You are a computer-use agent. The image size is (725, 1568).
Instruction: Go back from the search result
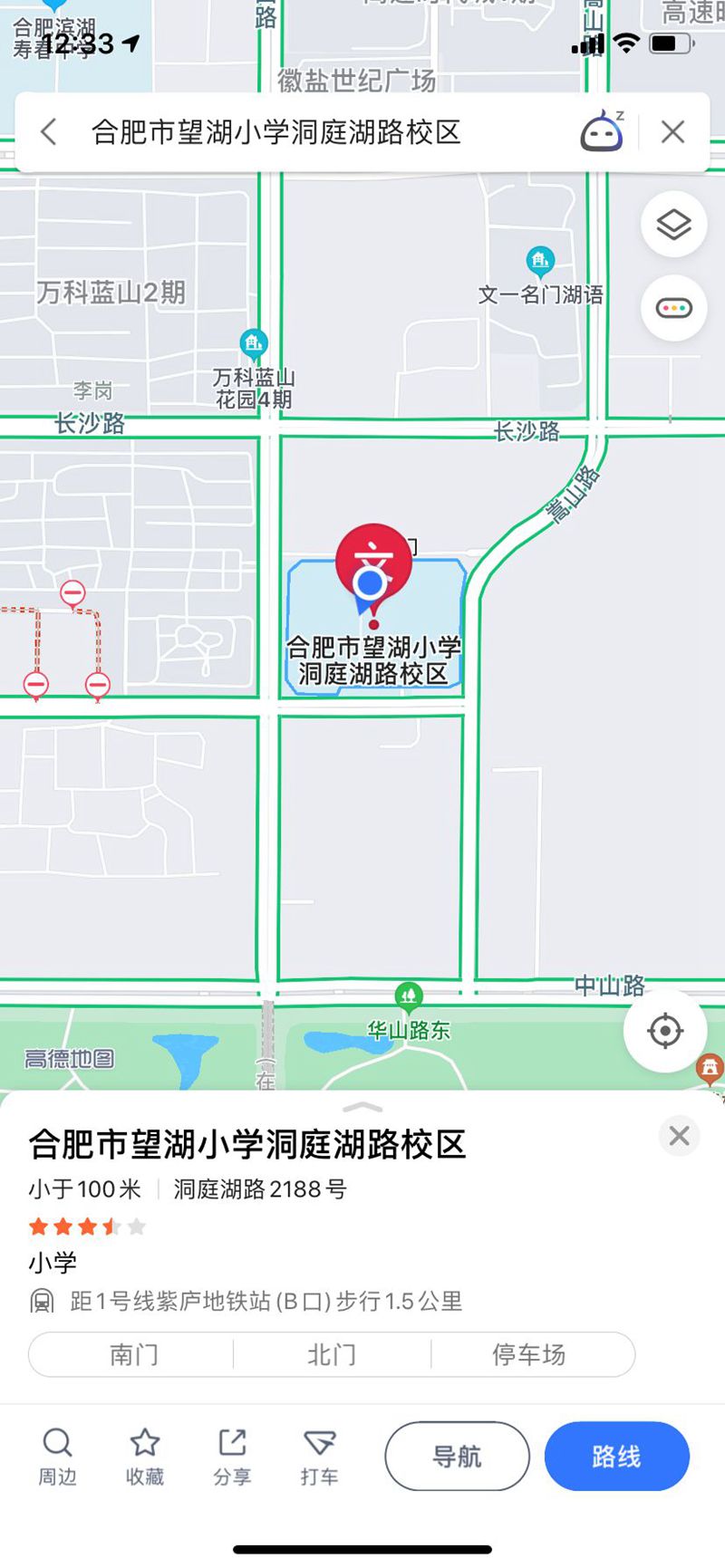tap(49, 132)
